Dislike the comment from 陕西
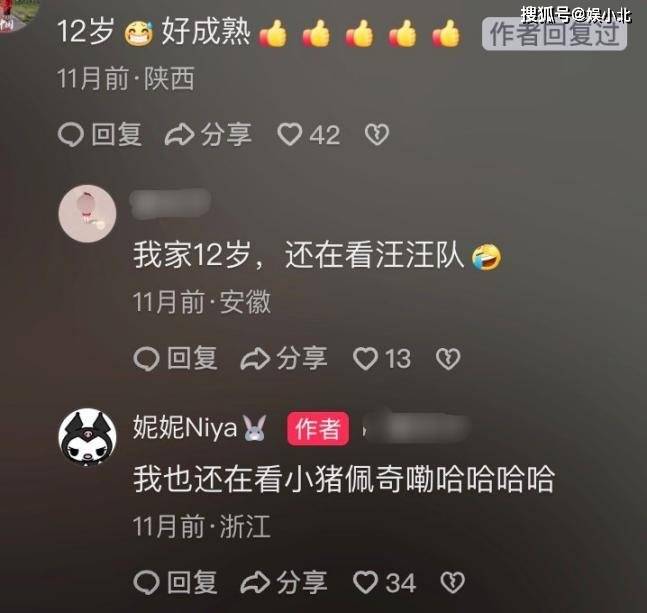This screenshot has height=613, width=647. (x=376, y=135)
